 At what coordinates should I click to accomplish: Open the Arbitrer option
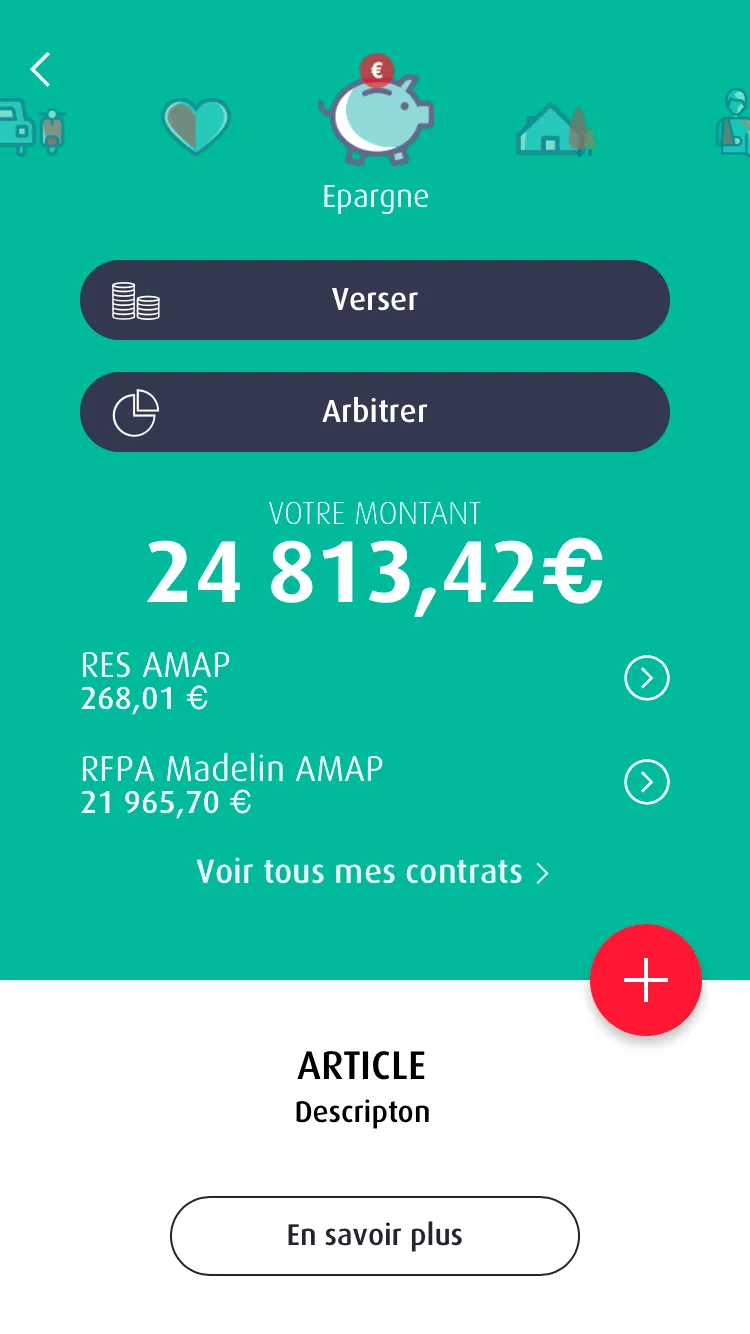tap(375, 412)
